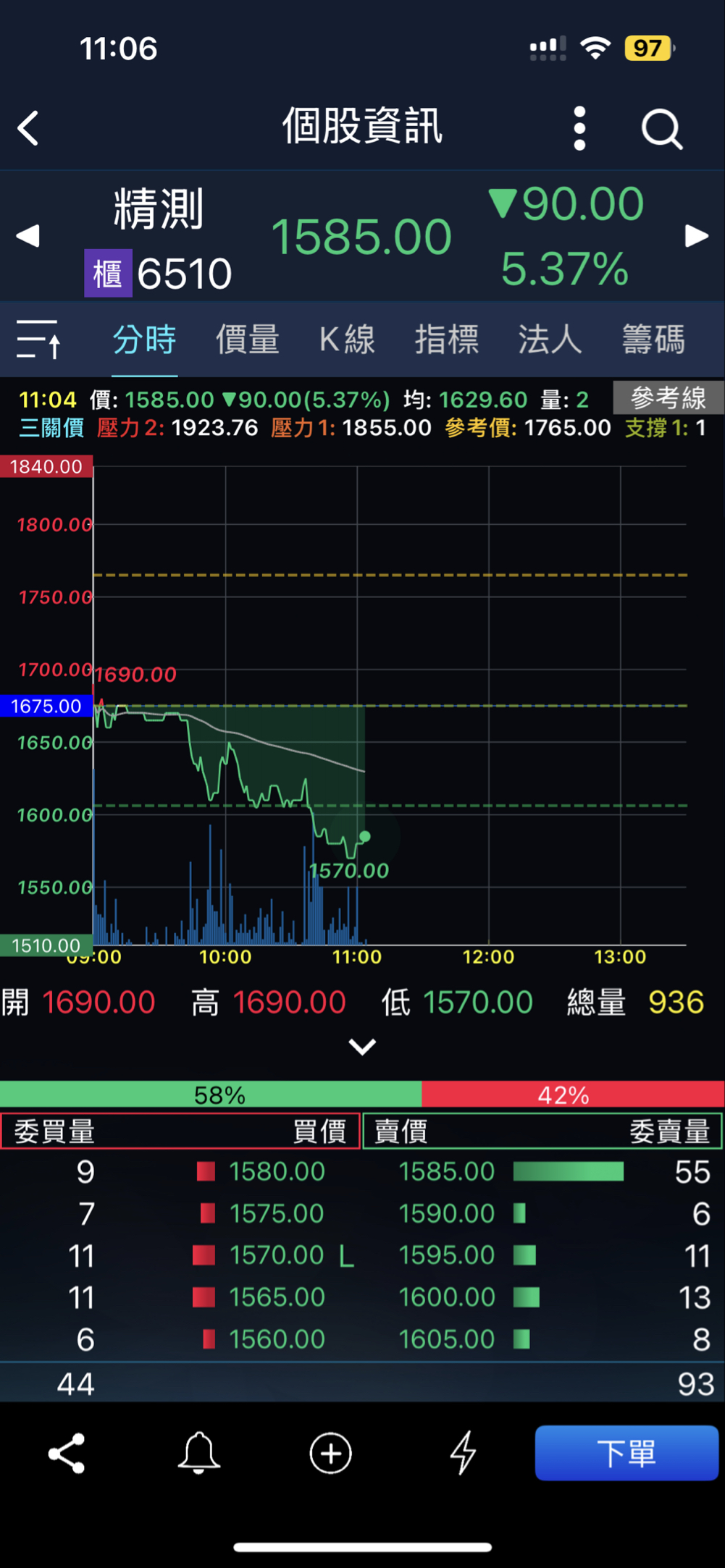Switch to next stock with right arrow
Viewport: 725px width, 1568px height.
click(696, 236)
